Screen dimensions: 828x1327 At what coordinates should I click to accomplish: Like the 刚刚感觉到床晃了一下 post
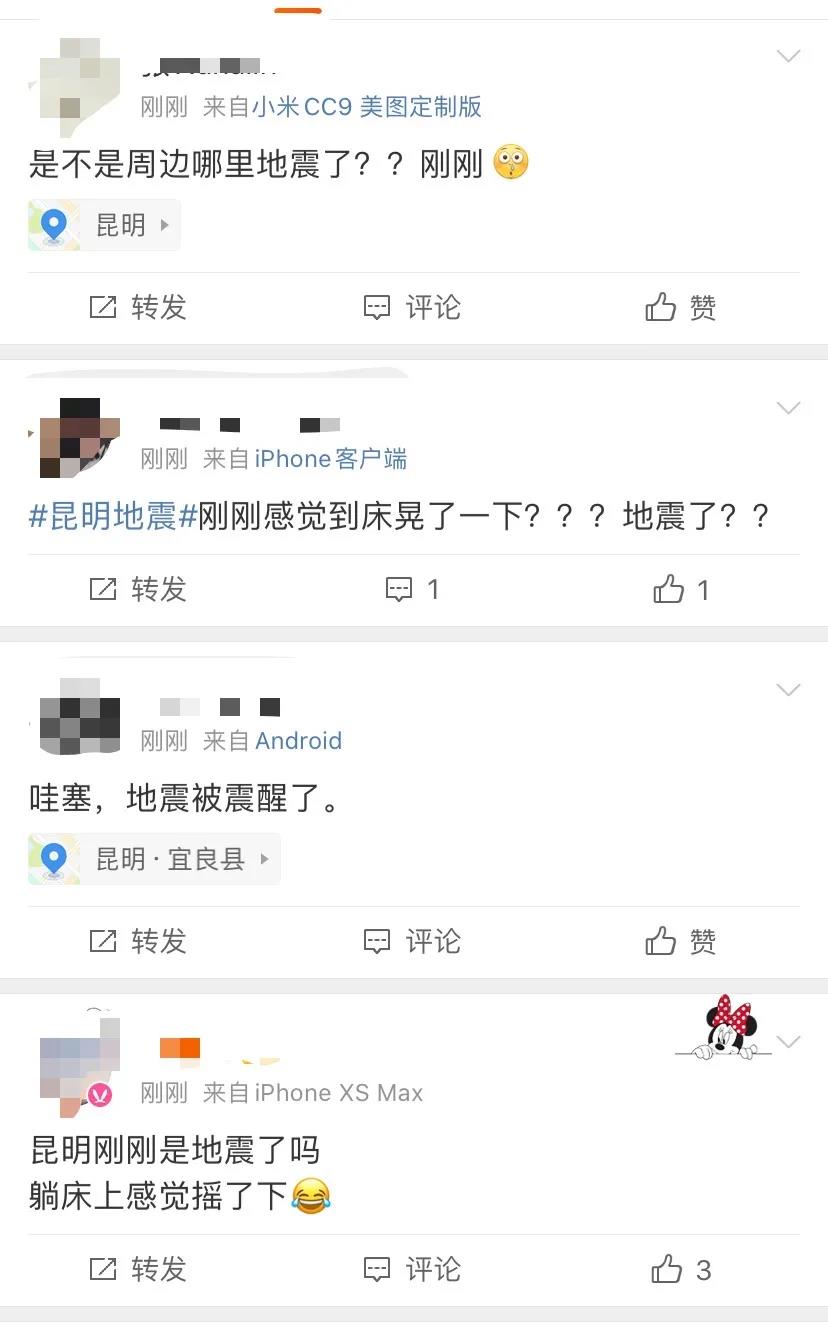[x=680, y=589]
